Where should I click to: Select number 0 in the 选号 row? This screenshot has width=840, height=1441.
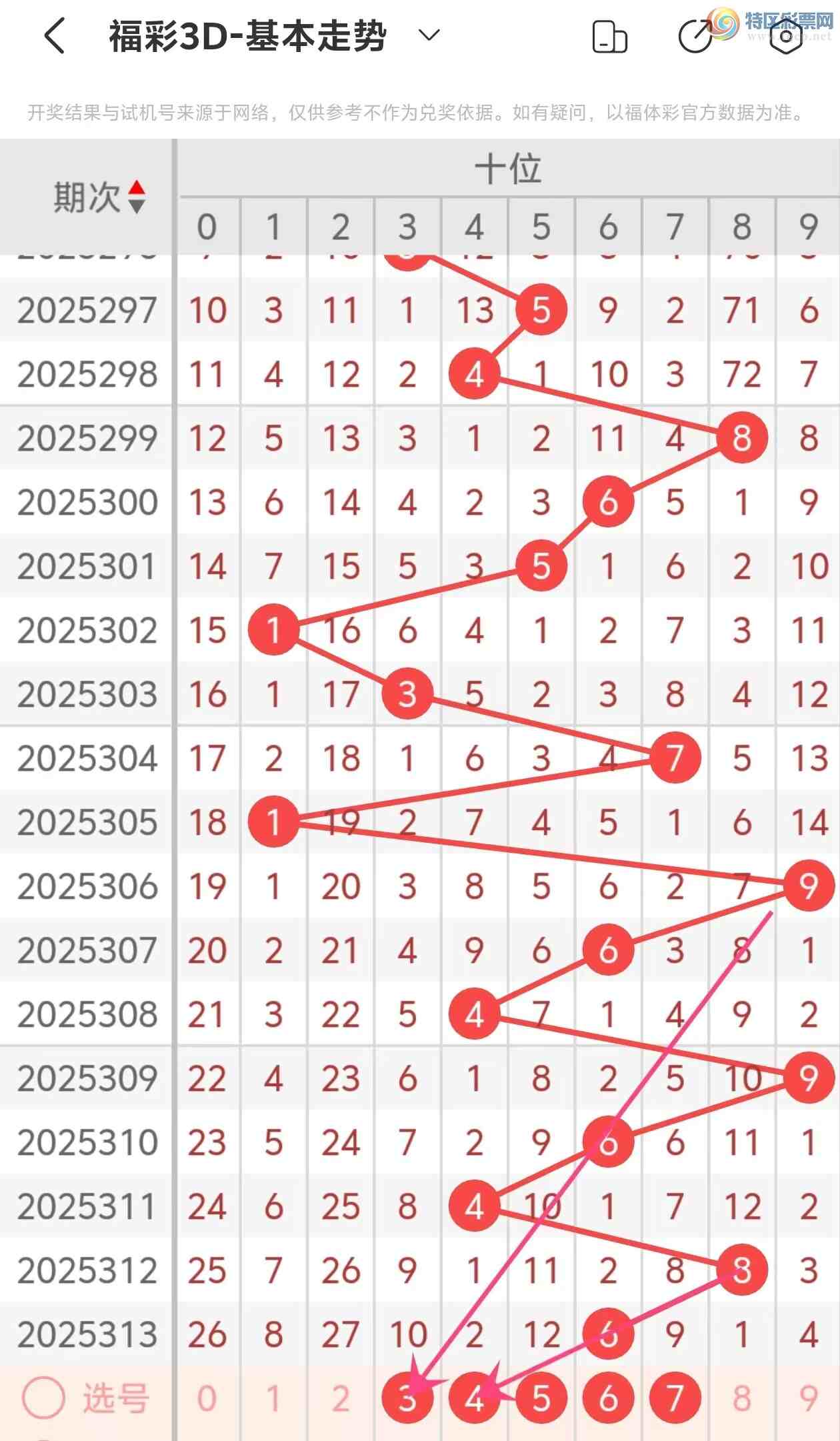(x=207, y=1398)
